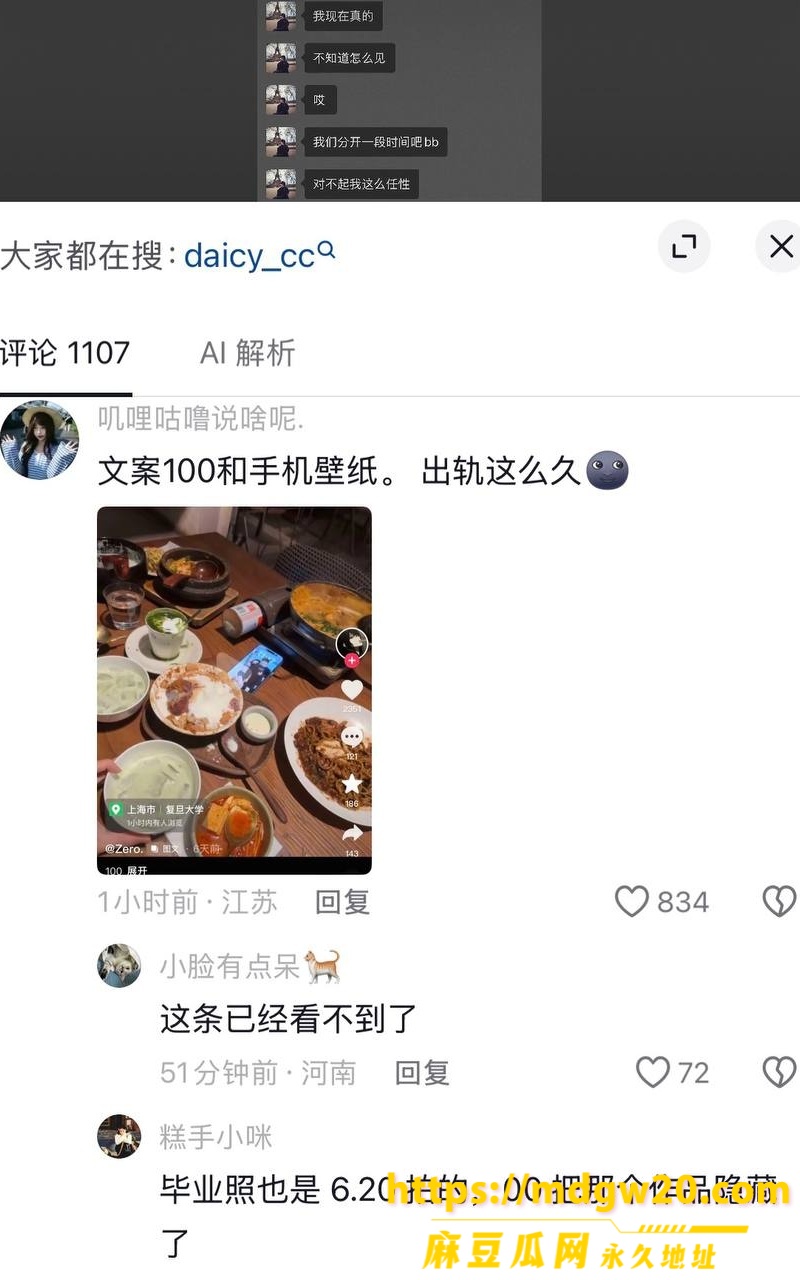Like the comment with 72 likes
This screenshot has height=1280, width=800.
(x=653, y=1073)
